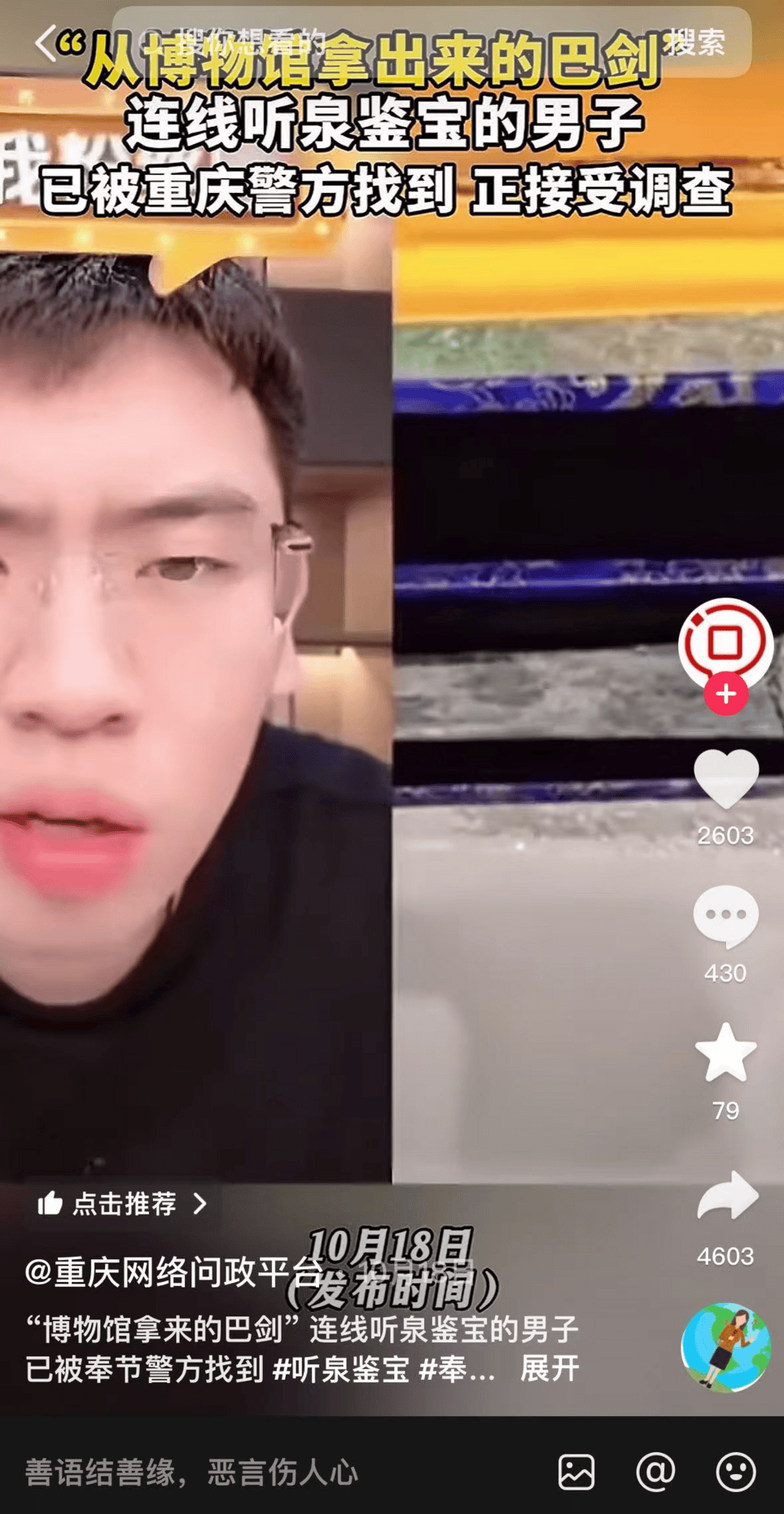Attach an image to the comment

576,1472
